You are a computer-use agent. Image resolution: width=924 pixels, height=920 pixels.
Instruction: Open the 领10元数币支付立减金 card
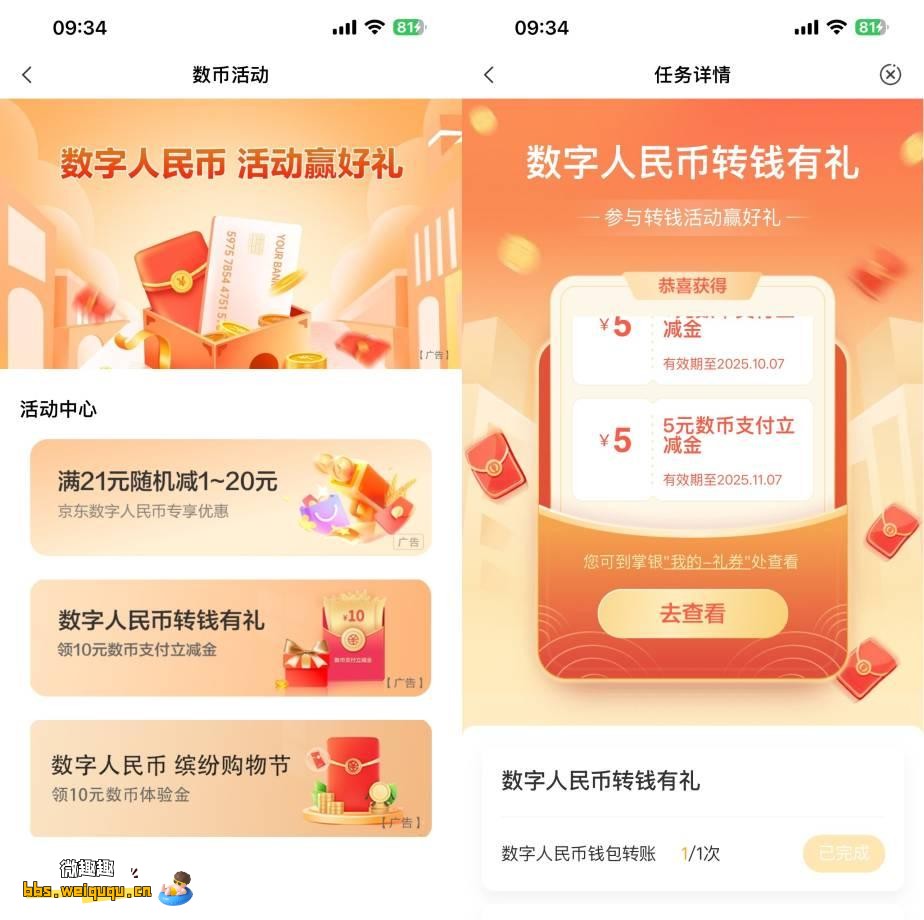231,637
